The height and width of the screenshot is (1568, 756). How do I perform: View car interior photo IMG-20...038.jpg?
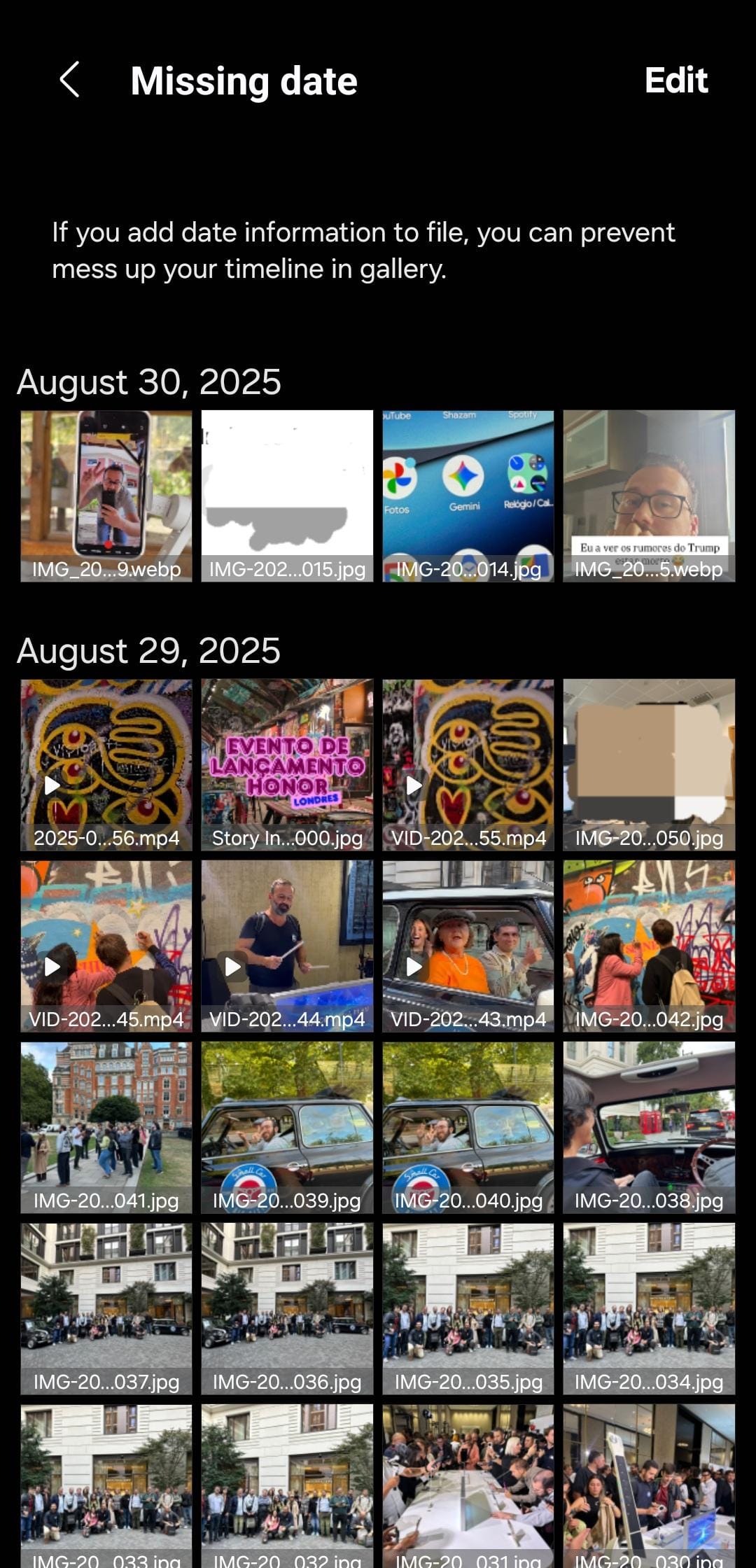(649, 1127)
